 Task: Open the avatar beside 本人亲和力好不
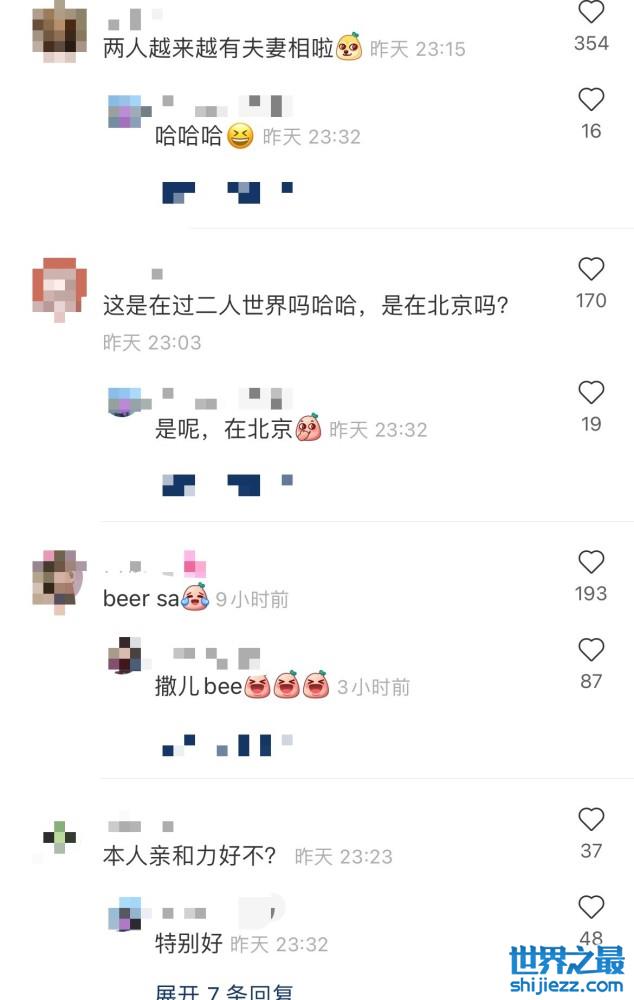click(x=59, y=836)
